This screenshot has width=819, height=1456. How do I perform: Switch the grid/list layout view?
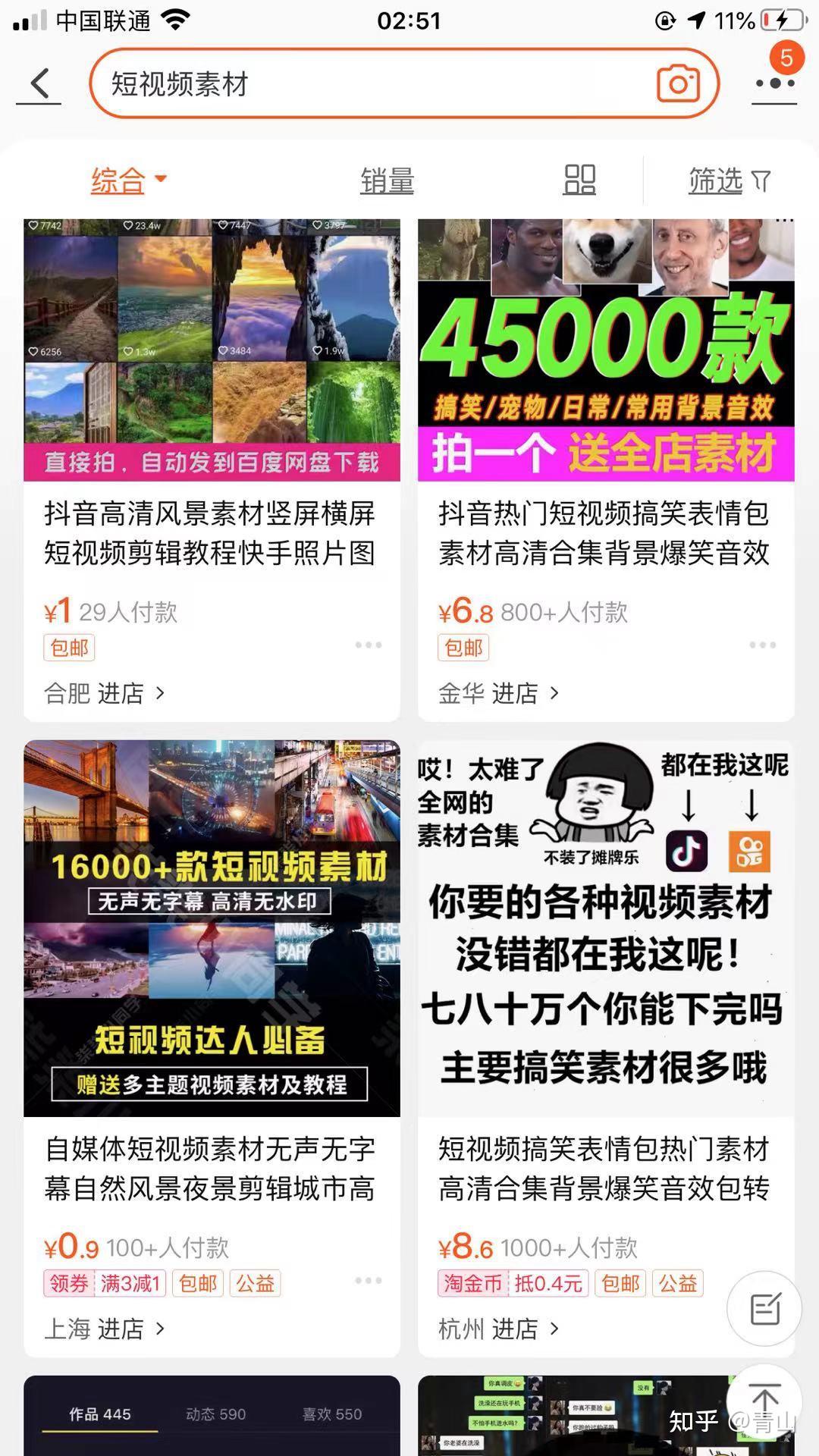pyautogui.click(x=579, y=180)
